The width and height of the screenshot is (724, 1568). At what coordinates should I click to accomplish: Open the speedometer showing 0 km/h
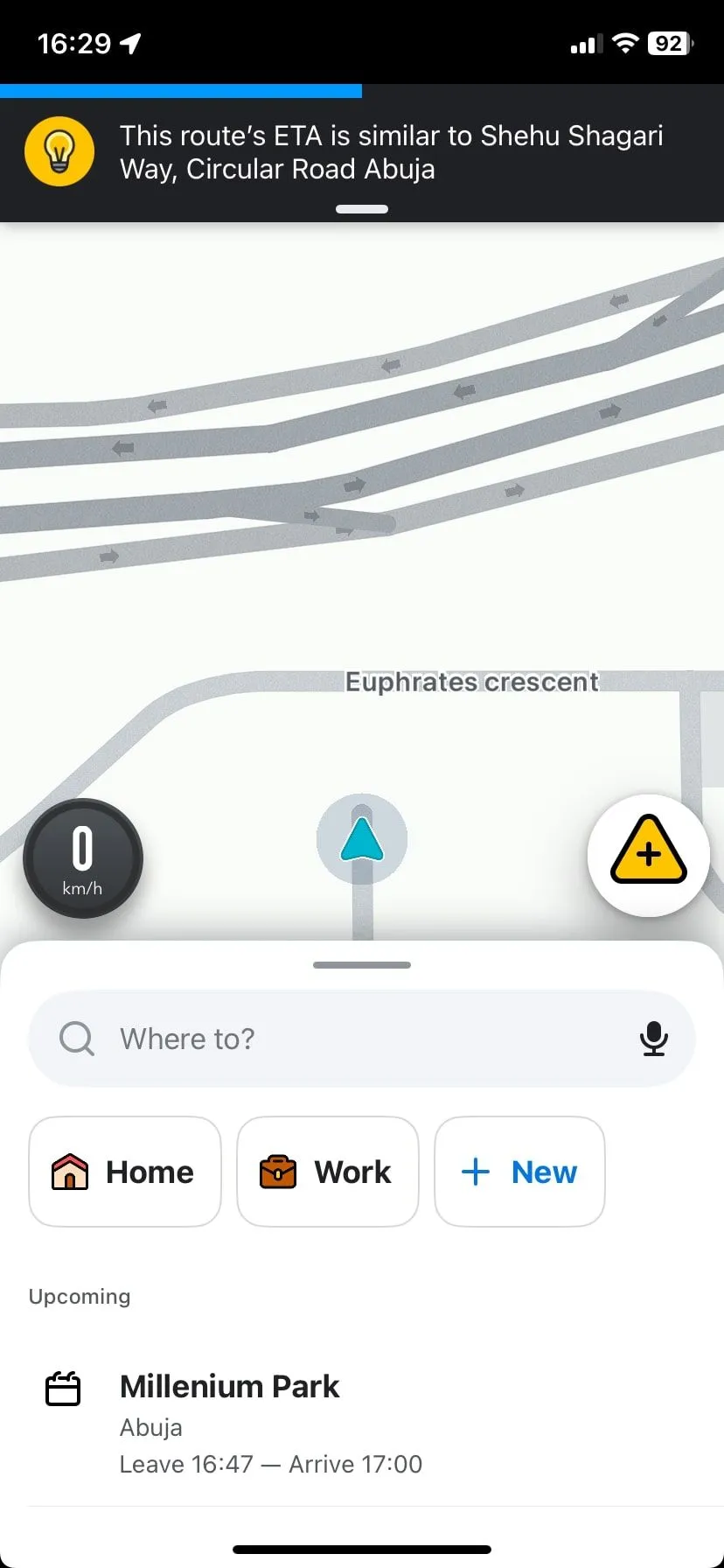click(83, 858)
